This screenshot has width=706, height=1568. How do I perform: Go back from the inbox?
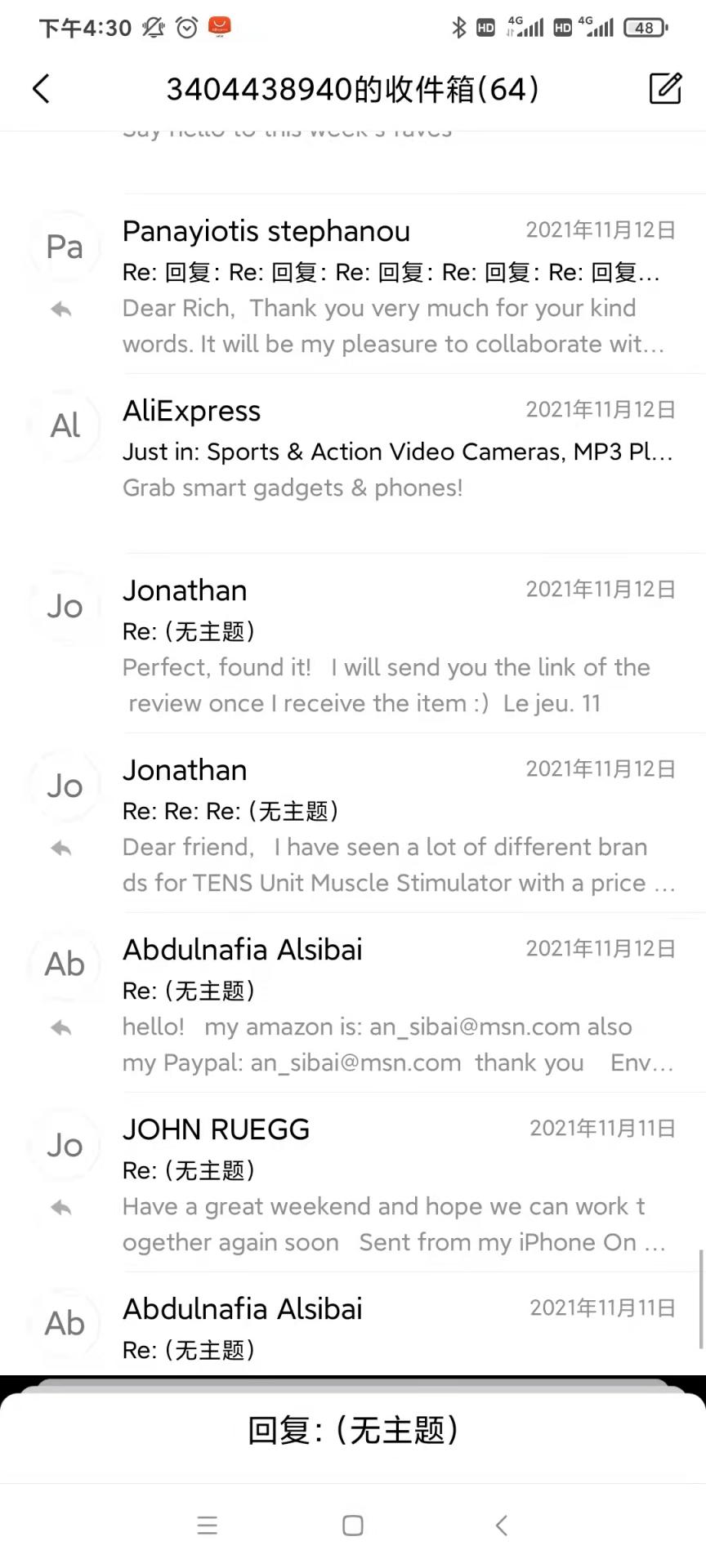[41, 89]
